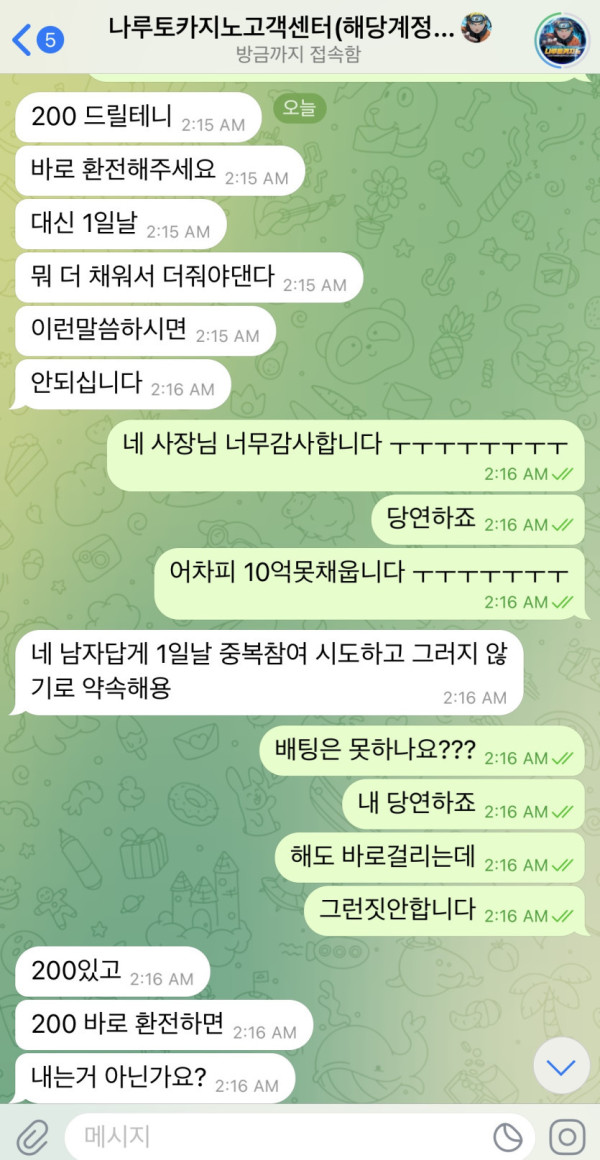Open the sticker panel

(x=510, y=1136)
